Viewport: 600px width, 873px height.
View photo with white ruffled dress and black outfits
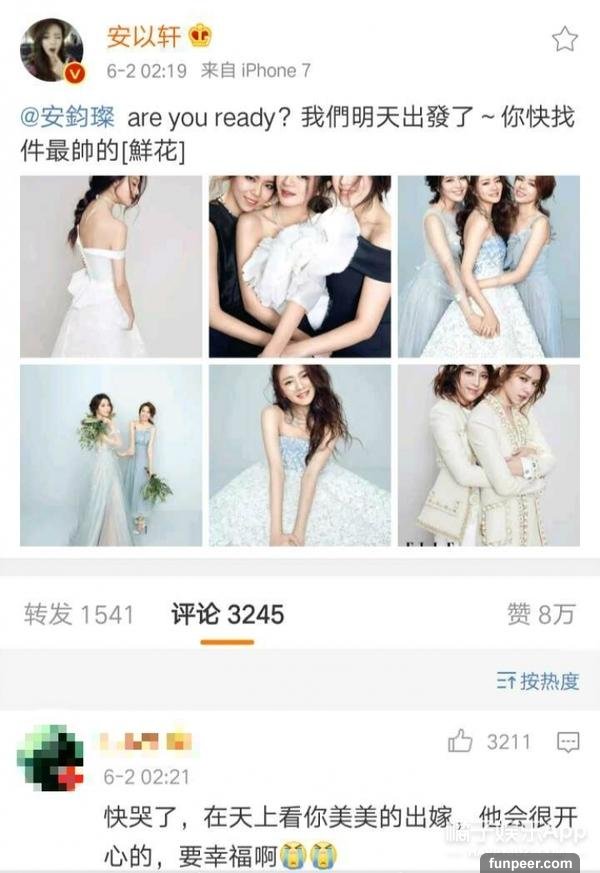tap(300, 267)
